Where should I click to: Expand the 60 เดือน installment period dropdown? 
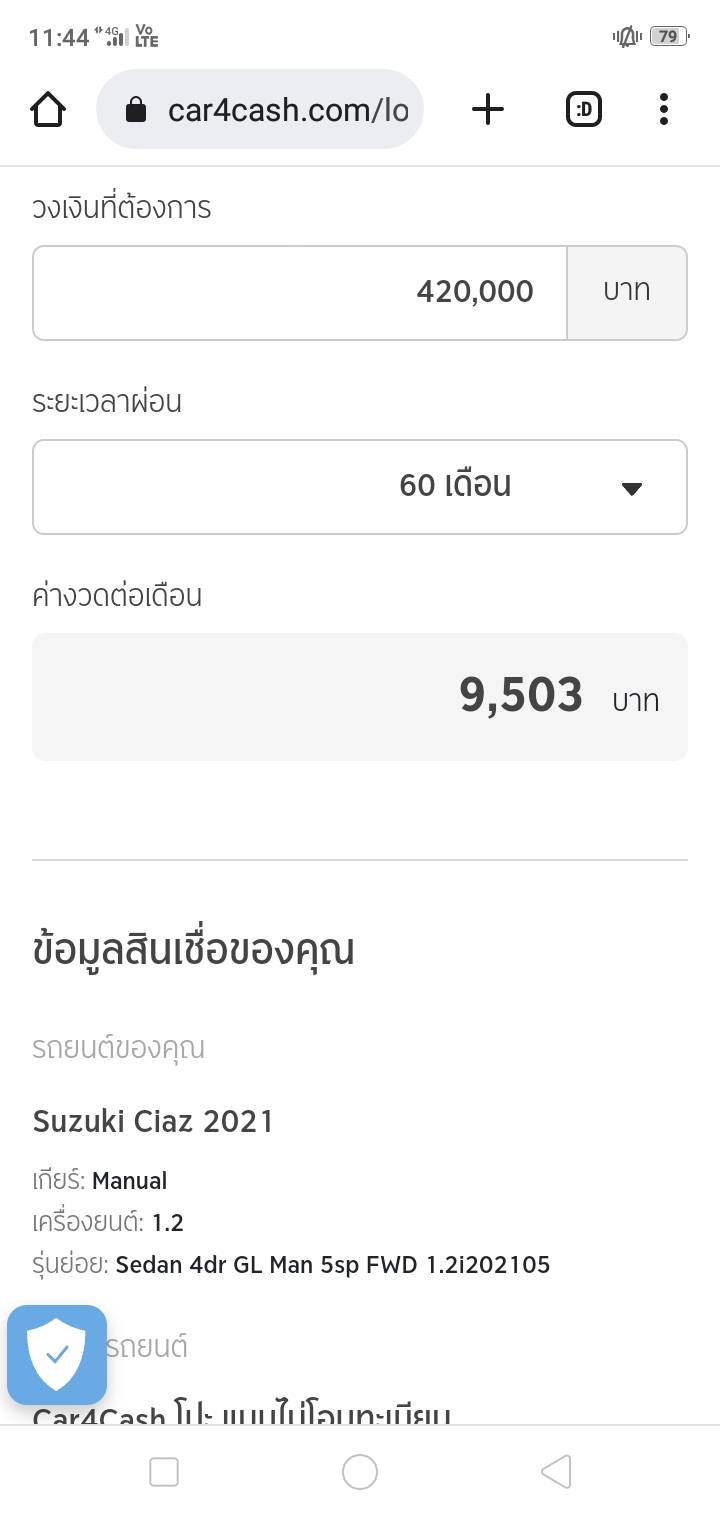click(x=360, y=487)
